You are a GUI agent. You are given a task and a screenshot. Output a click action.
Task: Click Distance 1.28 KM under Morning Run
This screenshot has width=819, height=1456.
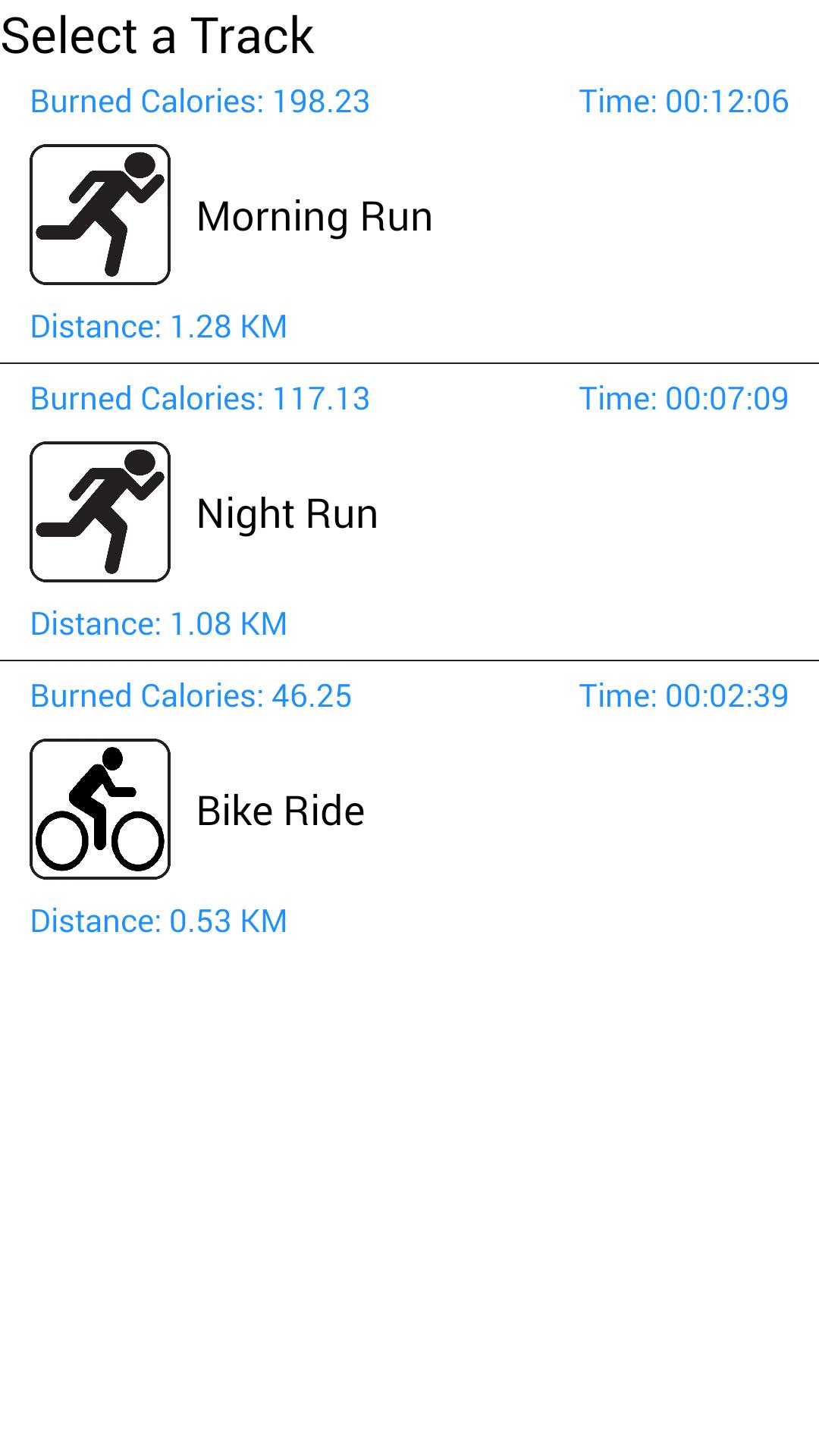[159, 326]
